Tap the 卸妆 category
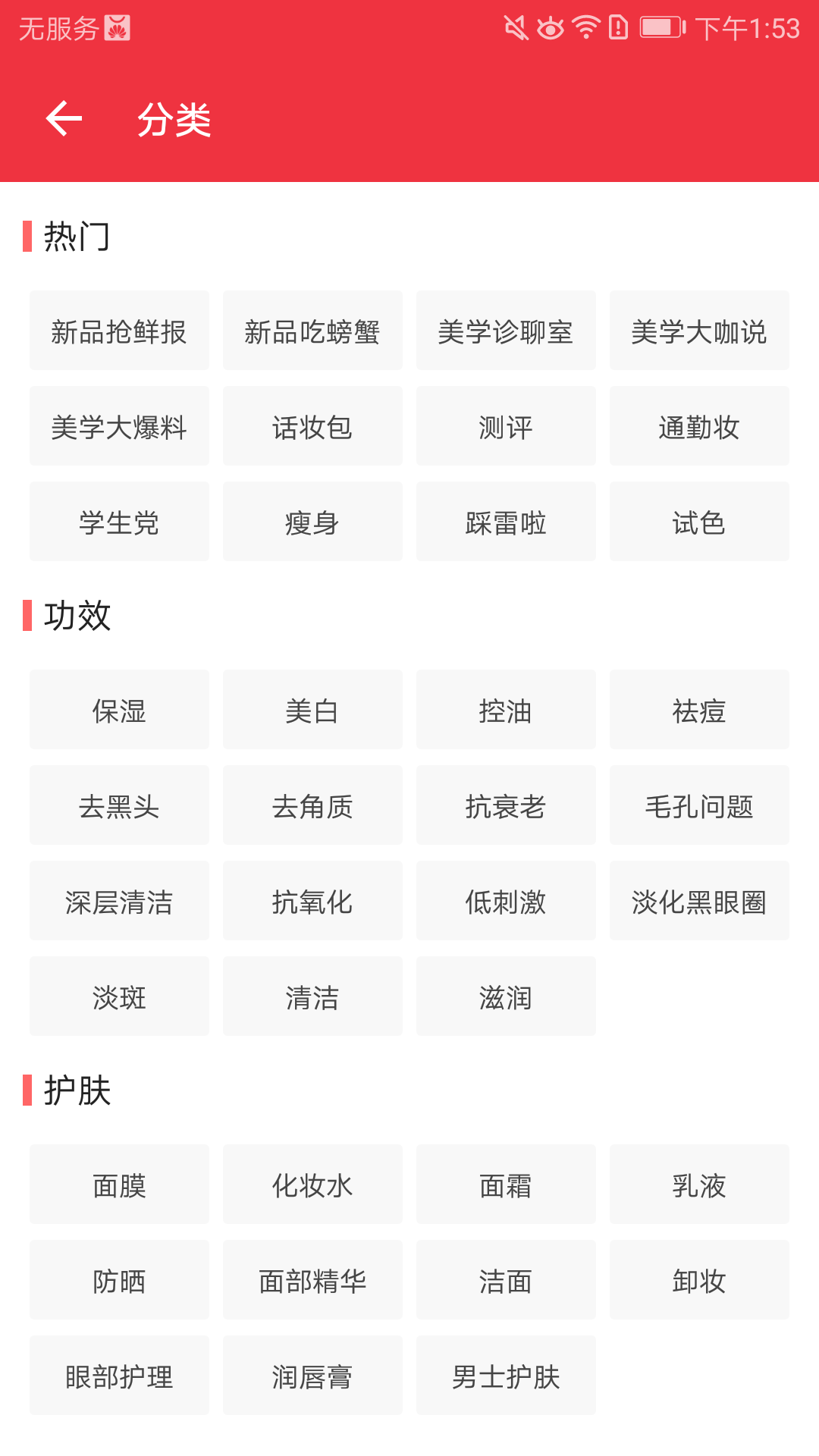This screenshot has height=1456, width=819. 699,1280
